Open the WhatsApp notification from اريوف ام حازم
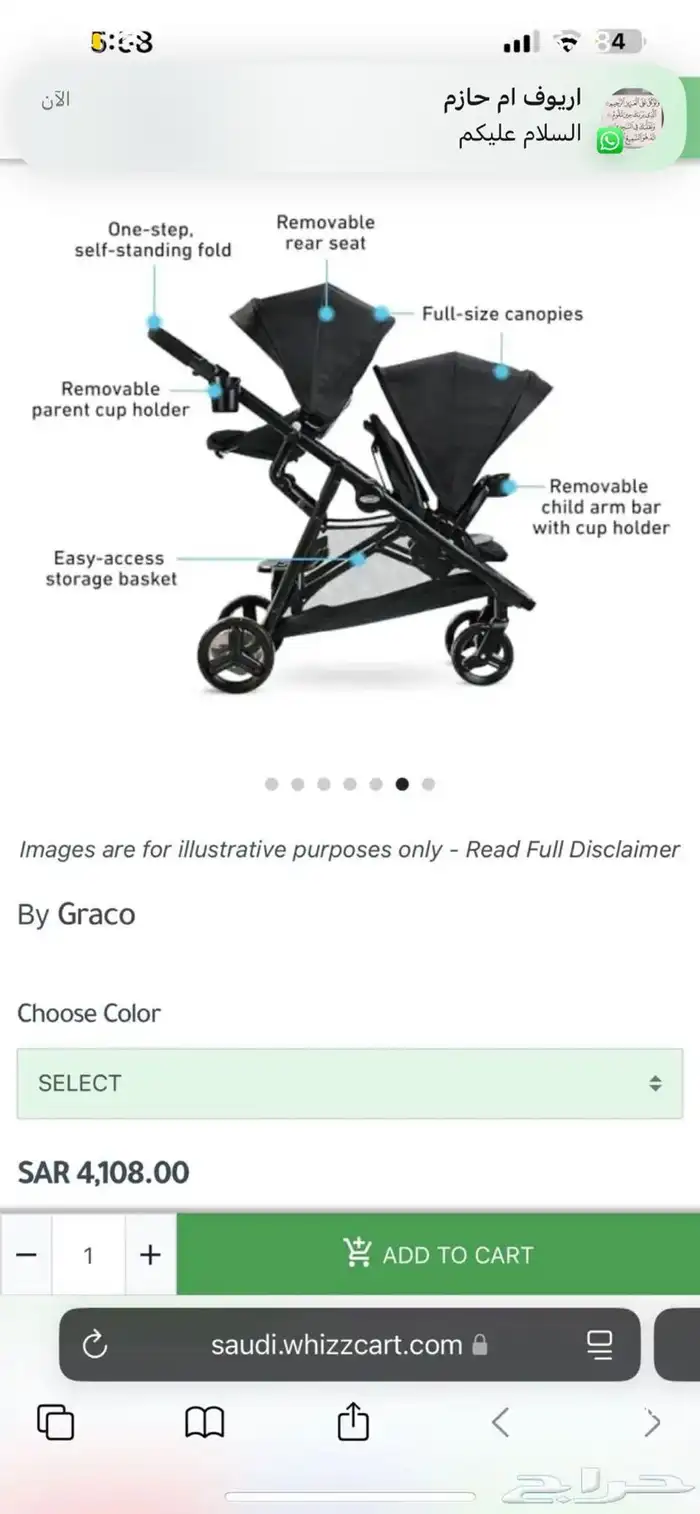Image resolution: width=700 pixels, height=1514 pixels. 350,117
